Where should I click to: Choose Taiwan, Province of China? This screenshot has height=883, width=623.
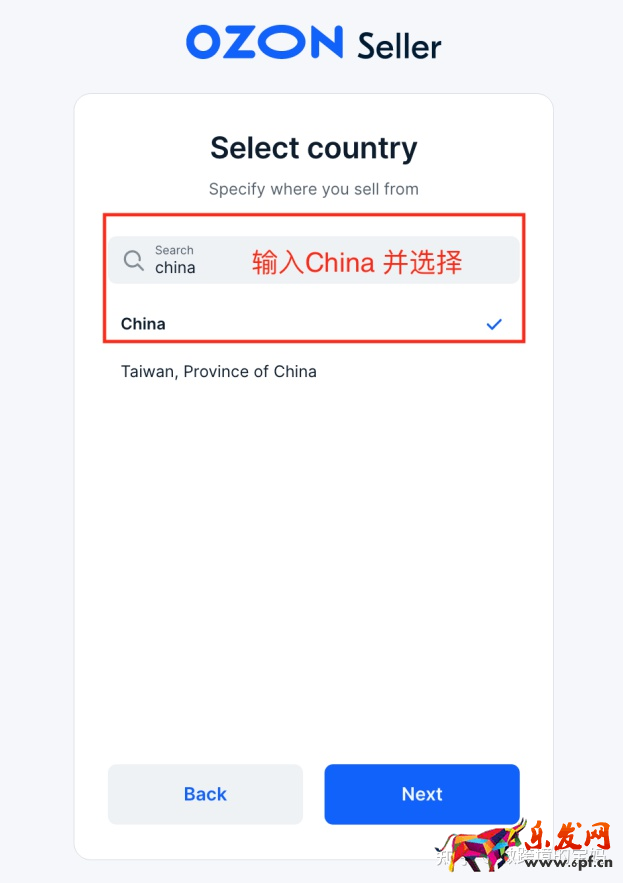coord(219,371)
